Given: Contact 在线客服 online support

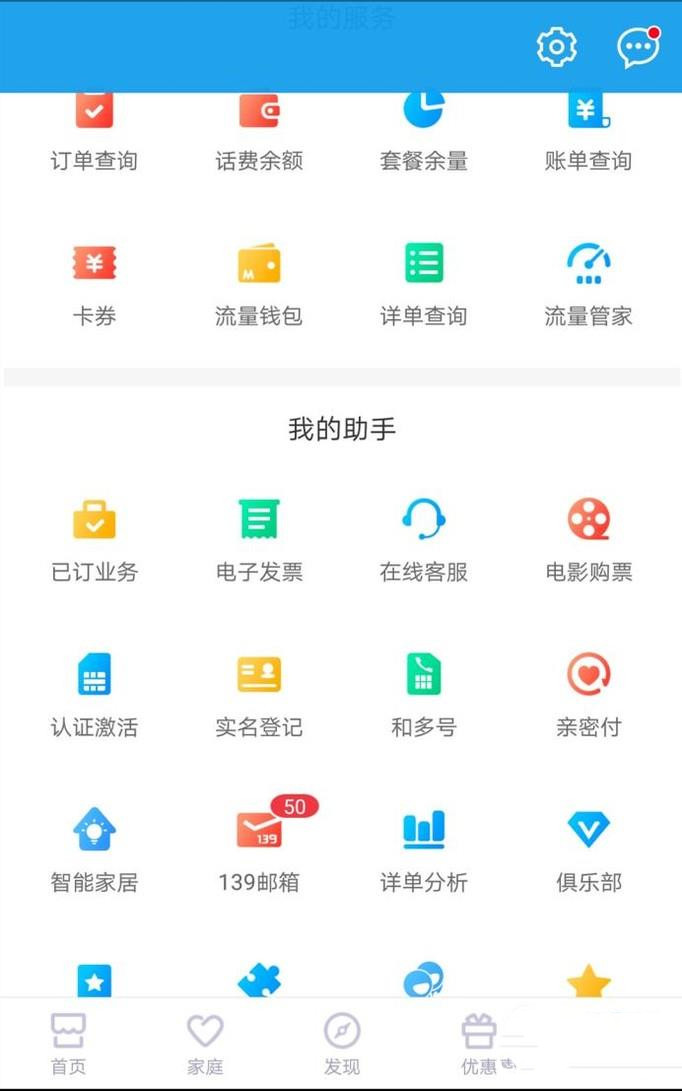Looking at the screenshot, I should [424, 540].
